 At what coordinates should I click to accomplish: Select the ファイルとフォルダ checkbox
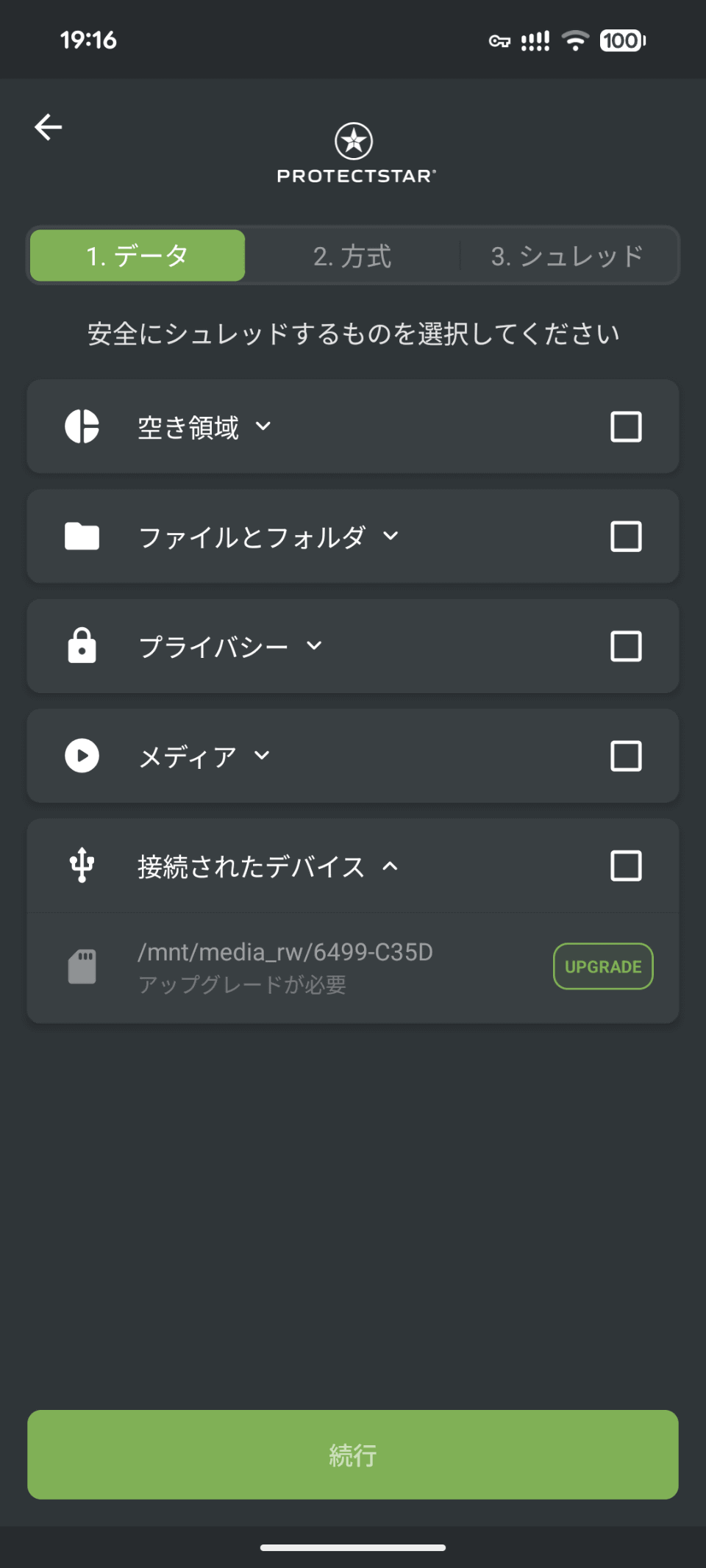[x=626, y=537]
